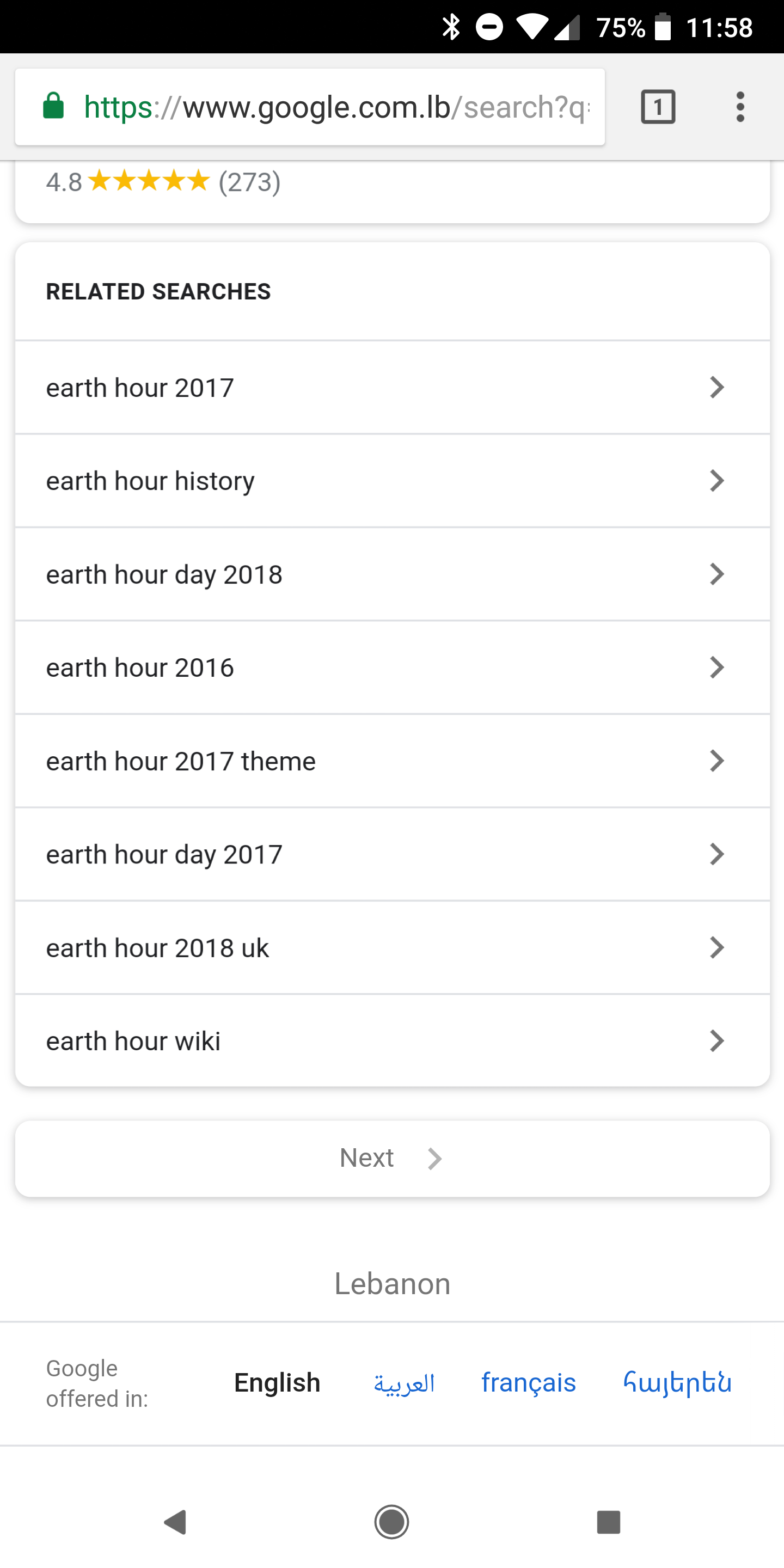The width and height of the screenshot is (784, 1568).
Task: Tap the address bar URL field
Action: coord(335,108)
